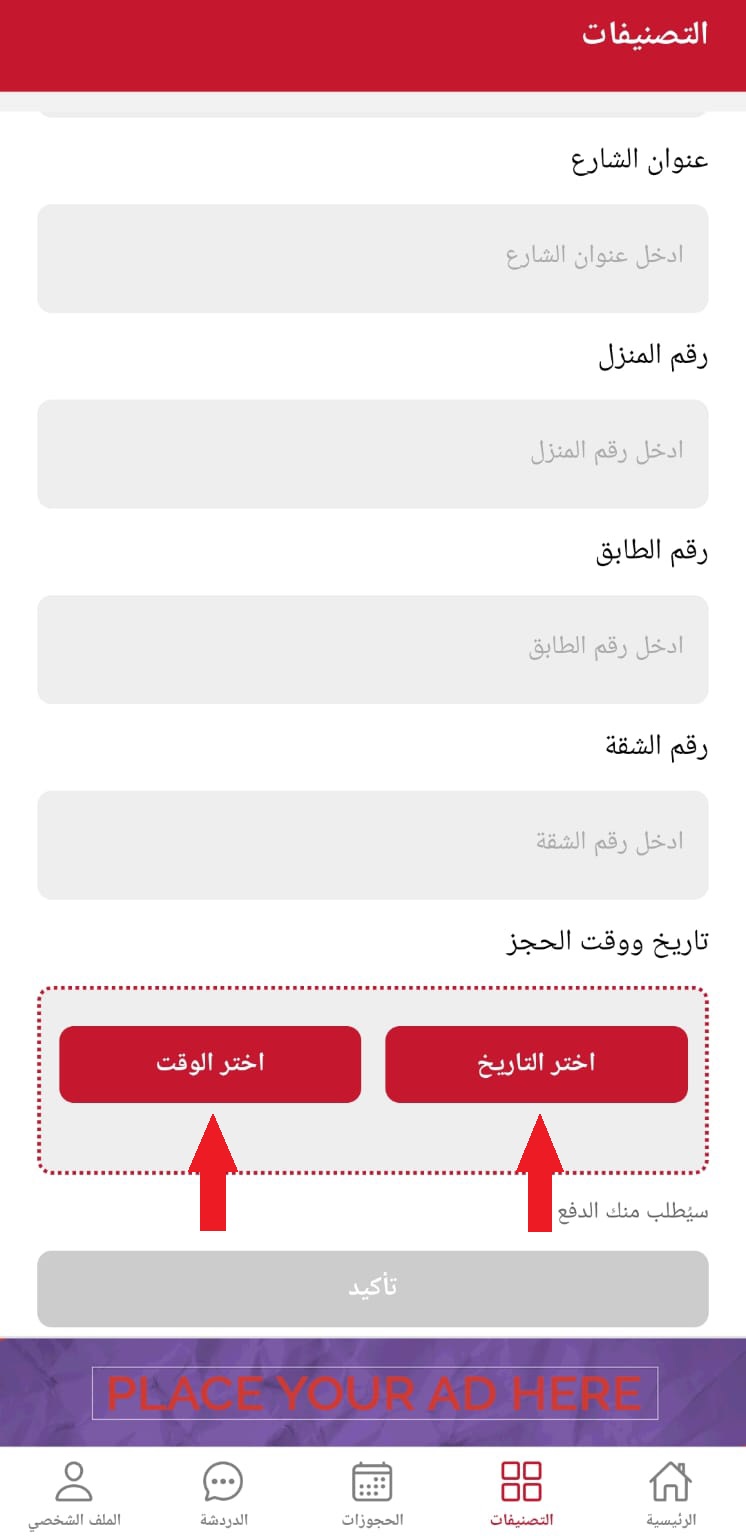Image resolution: width=746 pixels, height=1536 pixels.
Task: Click the رقم الطابق floor number field
Action: [x=372, y=648]
